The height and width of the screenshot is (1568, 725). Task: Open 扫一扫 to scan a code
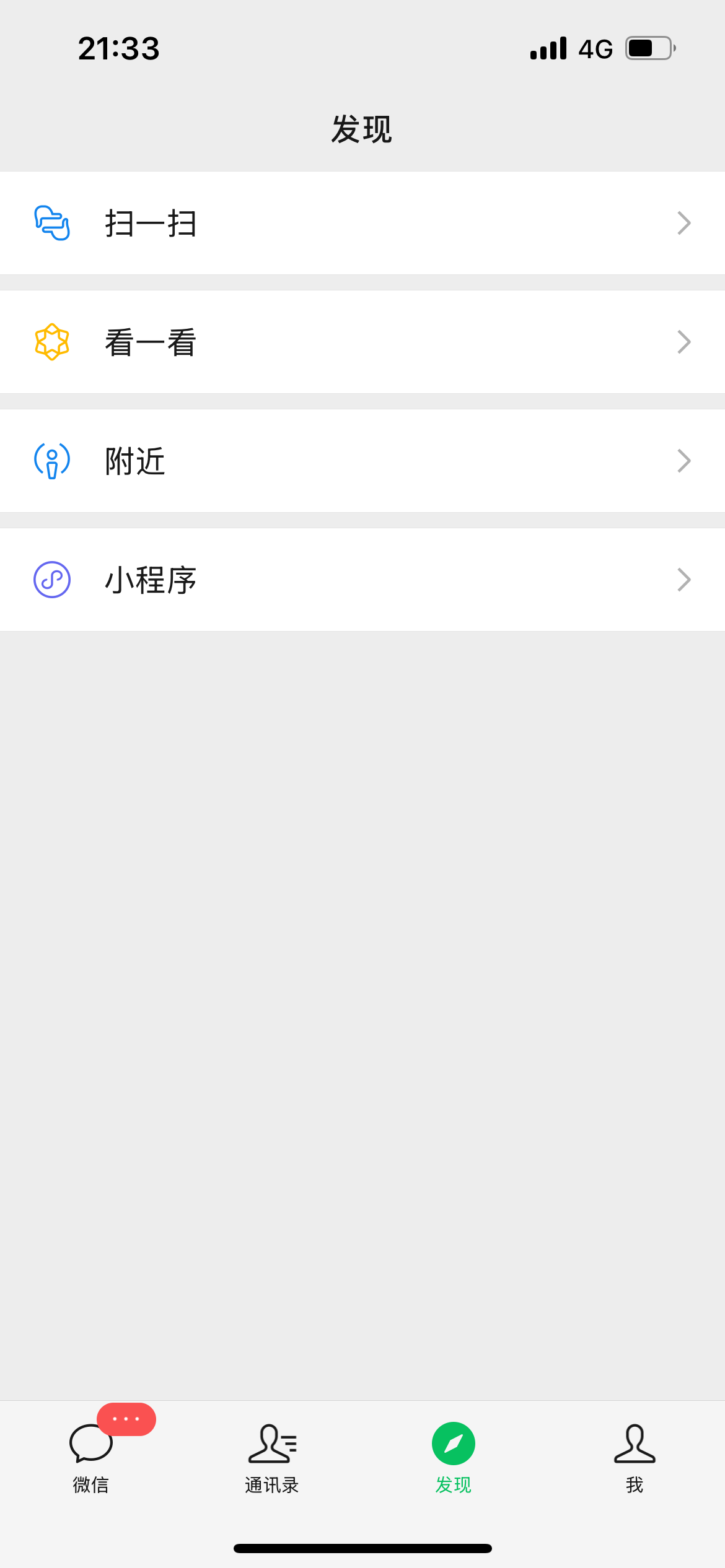(362, 223)
